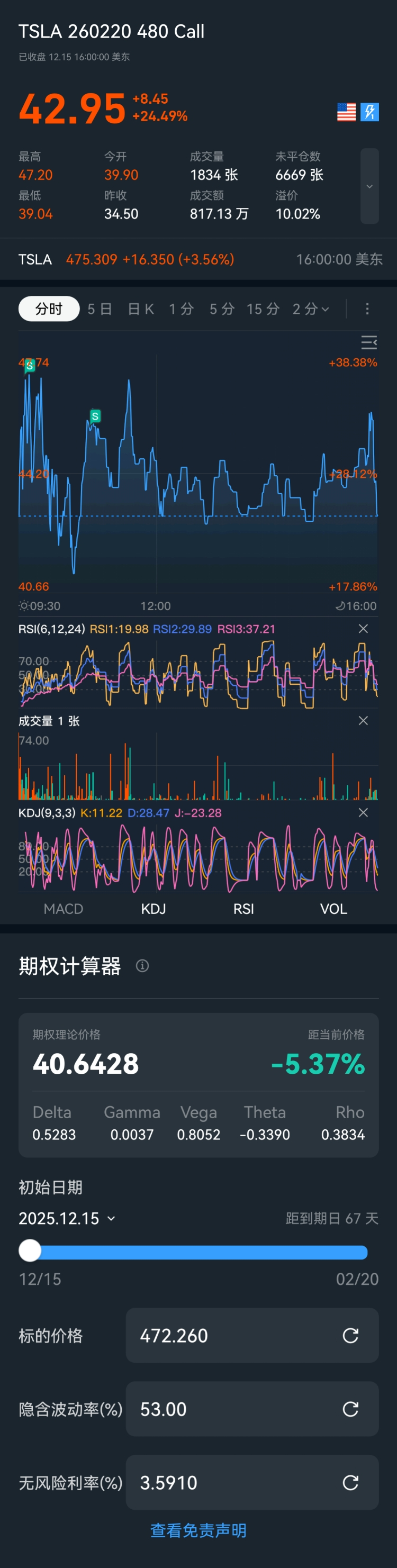Open the 期权计算器 info icon

[x=142, y=966]
